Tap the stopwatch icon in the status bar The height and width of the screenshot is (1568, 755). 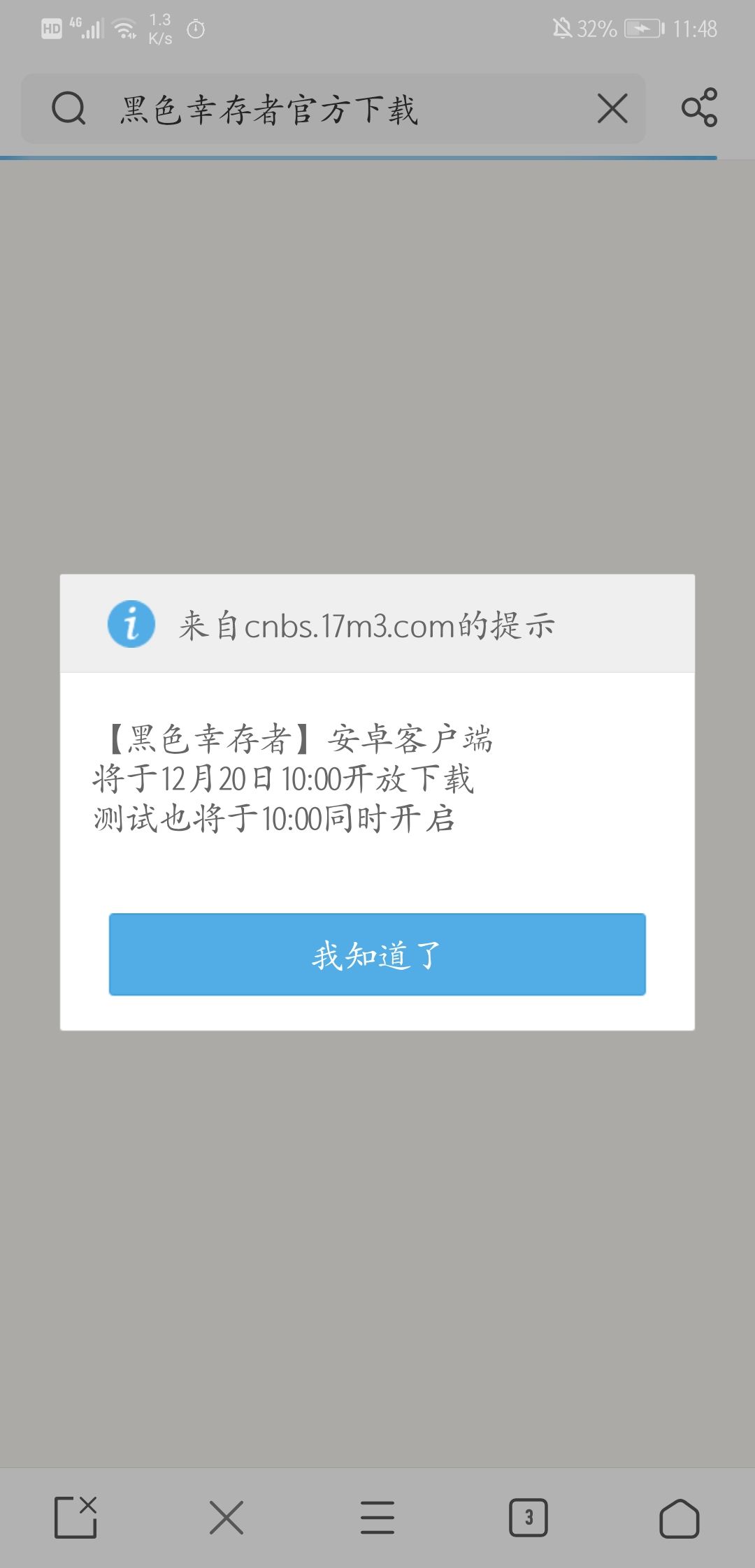pos(194,29)
